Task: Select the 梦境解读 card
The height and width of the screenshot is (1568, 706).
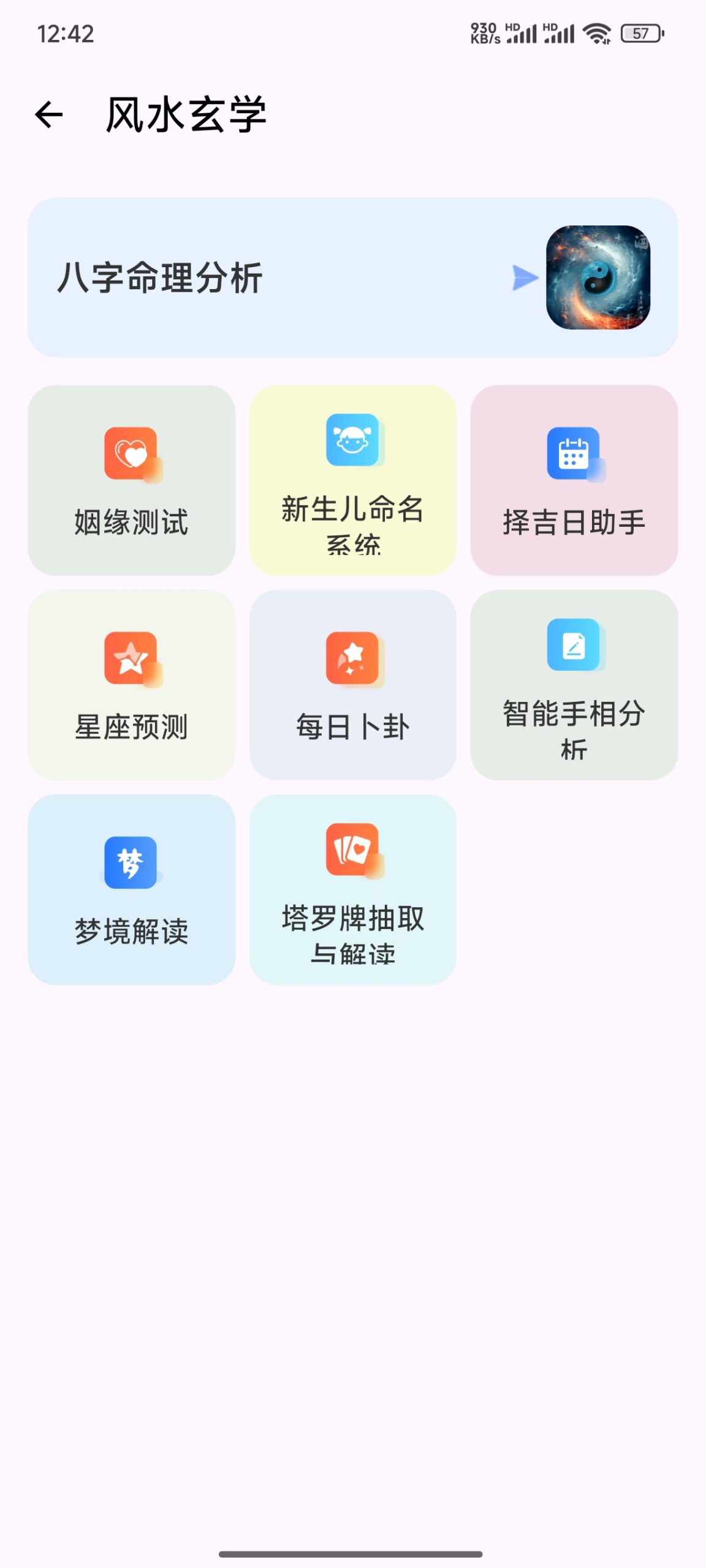Action: coord(132,888)
